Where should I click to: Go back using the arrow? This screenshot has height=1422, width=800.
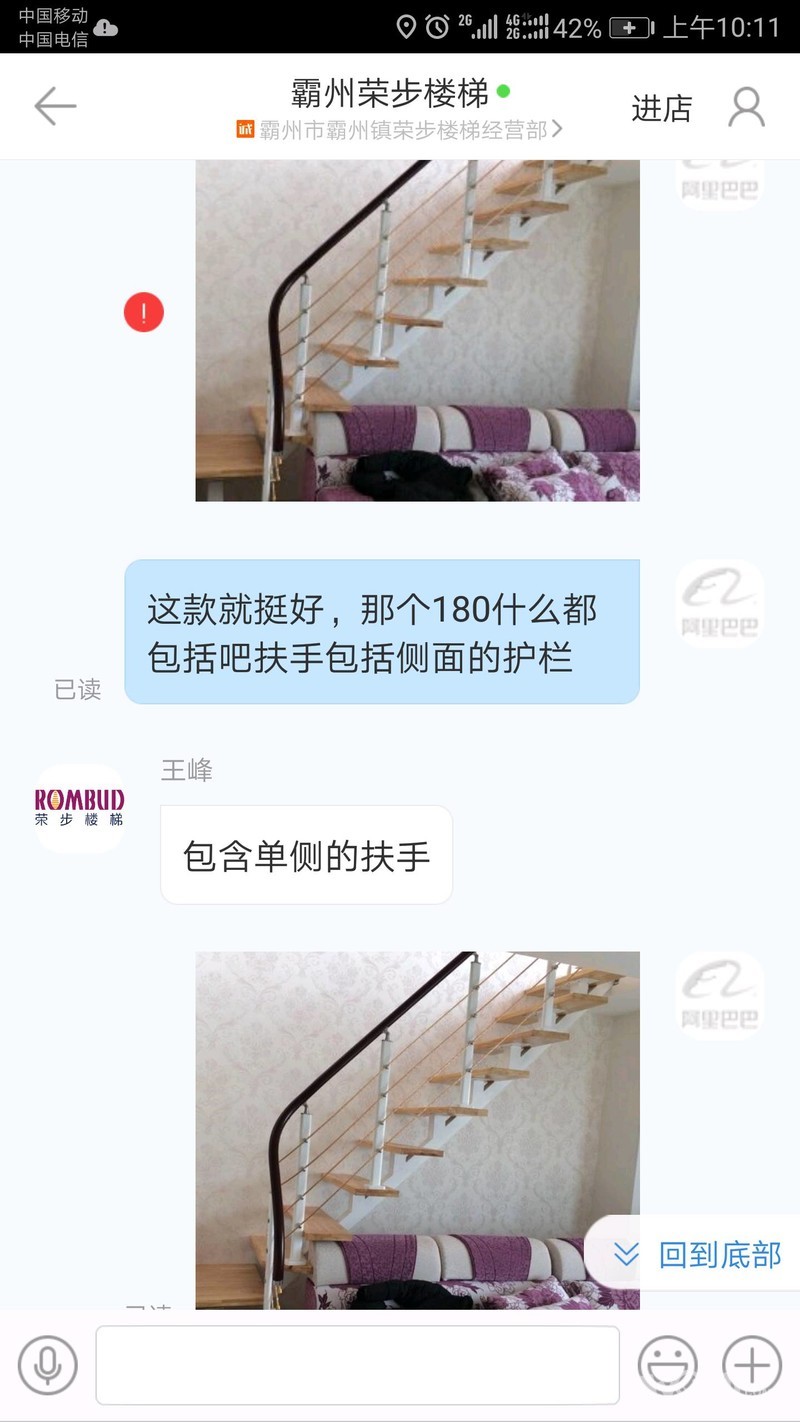point(55,106)
